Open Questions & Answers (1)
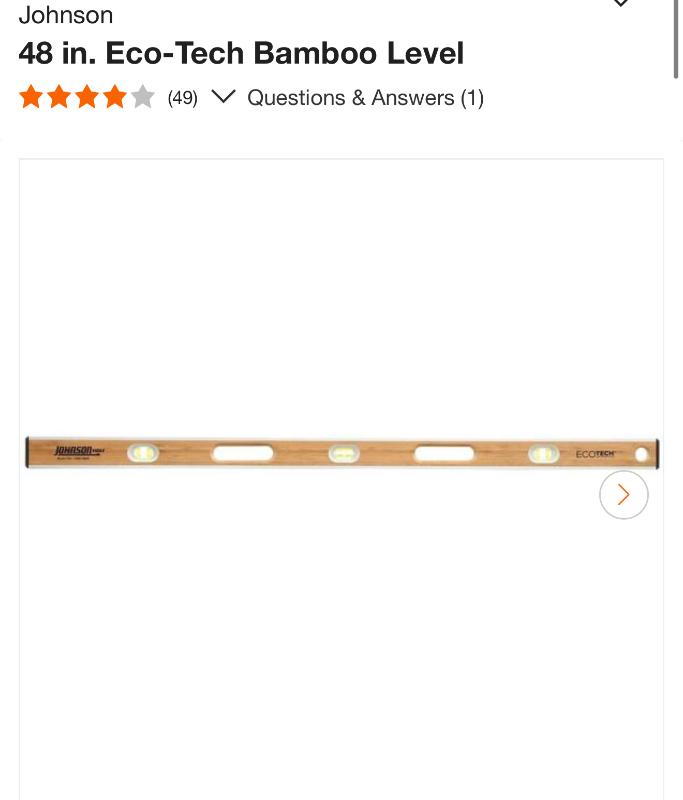The image size is (683, 800). pos(365,98)
